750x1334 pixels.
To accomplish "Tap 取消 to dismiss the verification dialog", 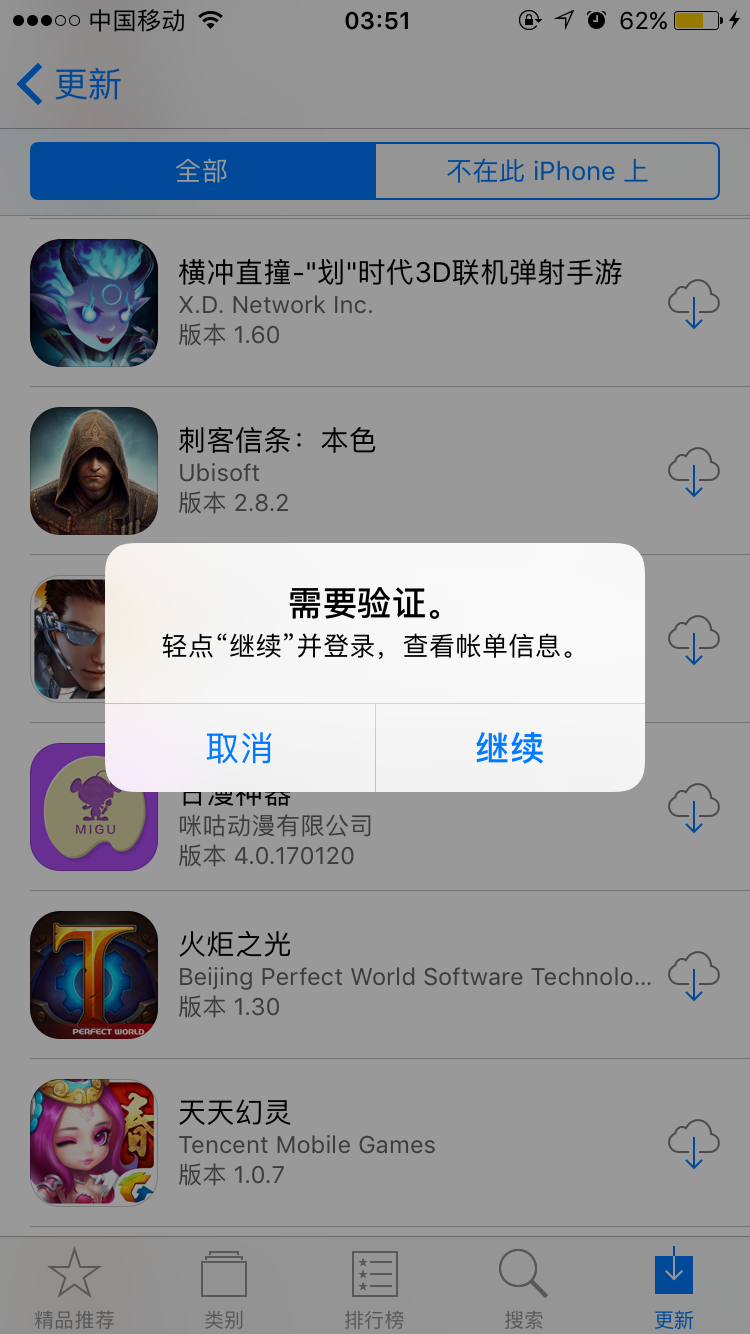I will click(x=240, y=748).
